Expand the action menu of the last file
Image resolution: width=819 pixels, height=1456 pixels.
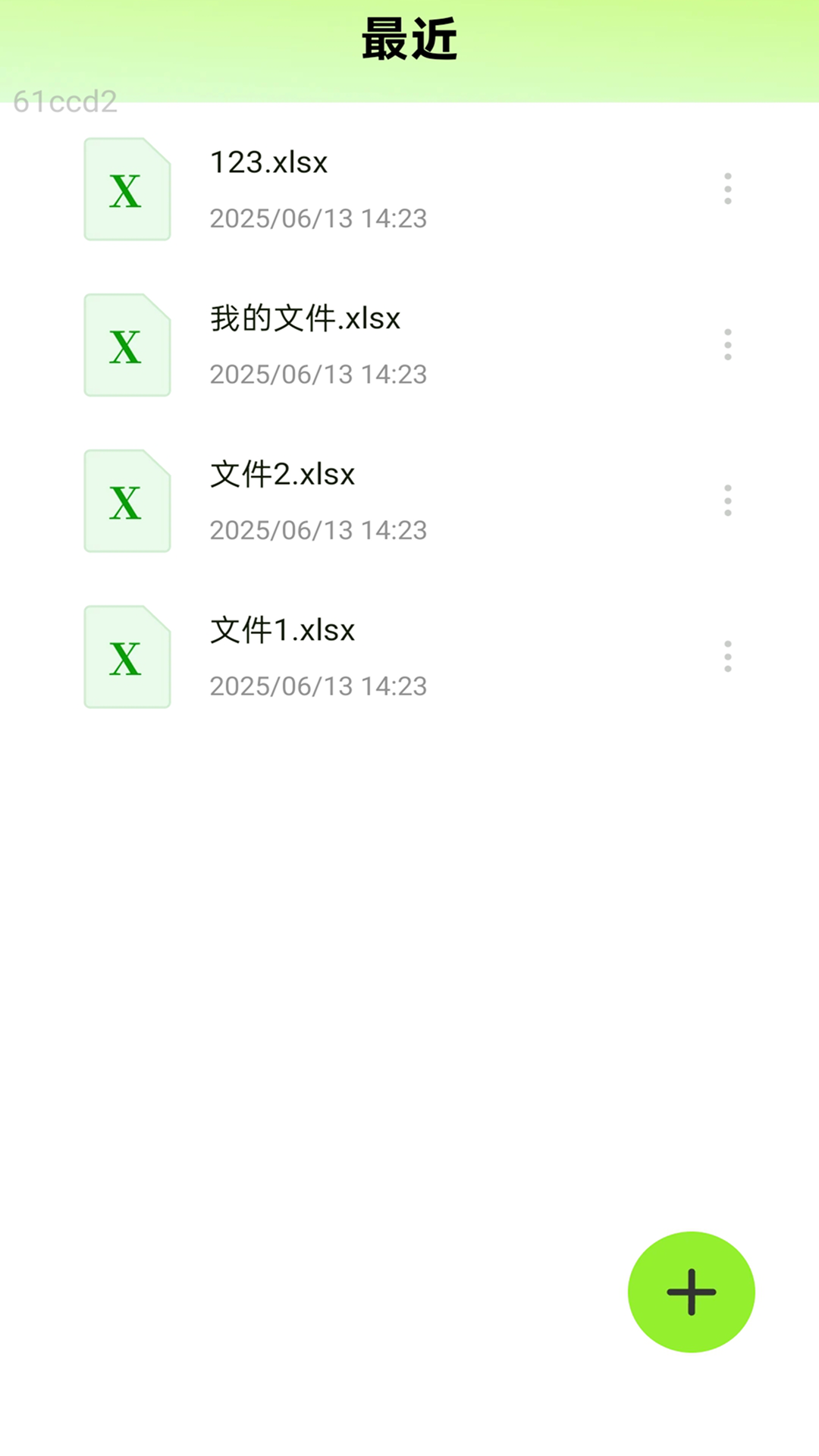click(727, 657)
